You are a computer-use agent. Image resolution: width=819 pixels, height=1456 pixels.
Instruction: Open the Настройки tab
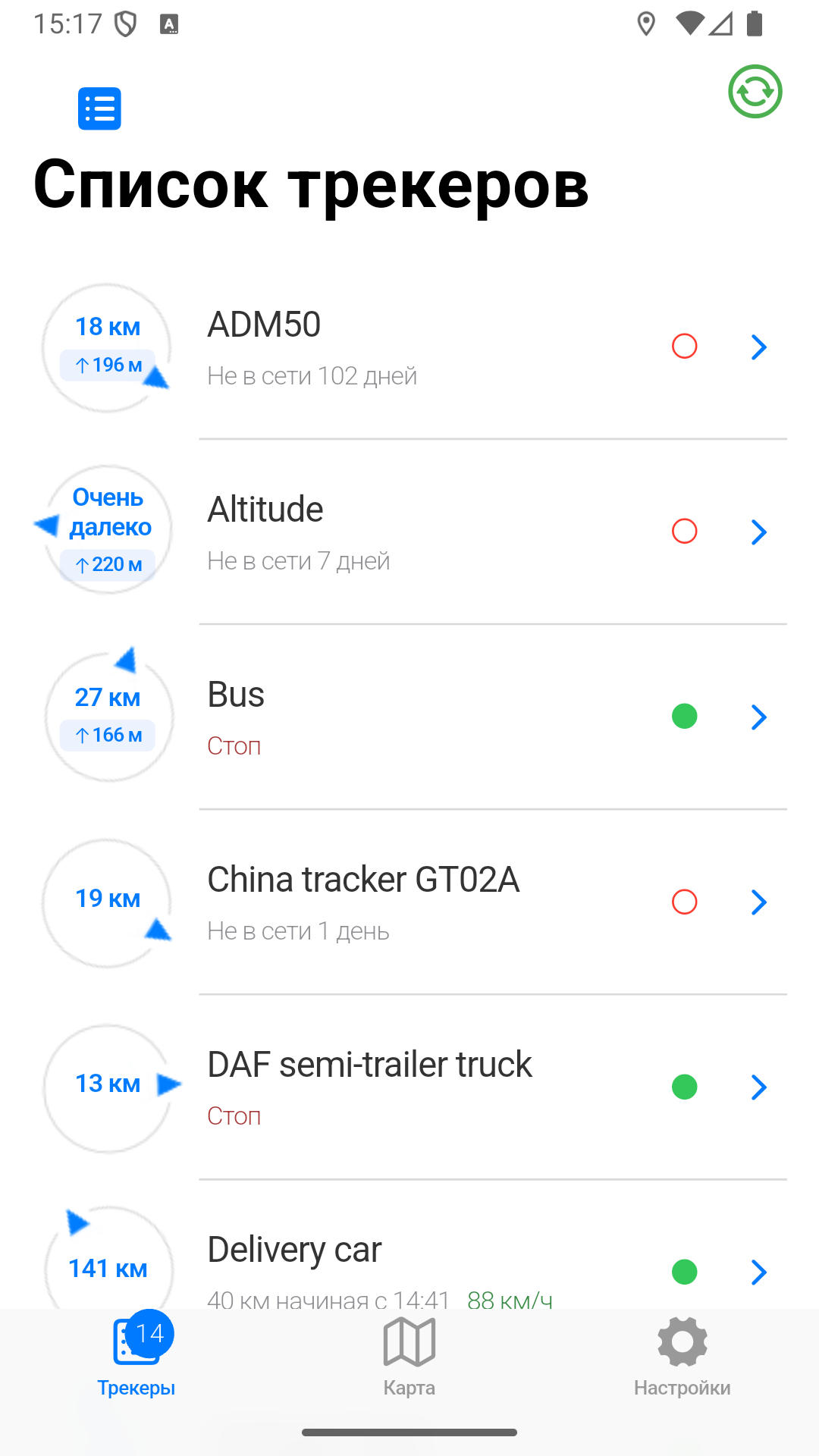point(682,1357)
